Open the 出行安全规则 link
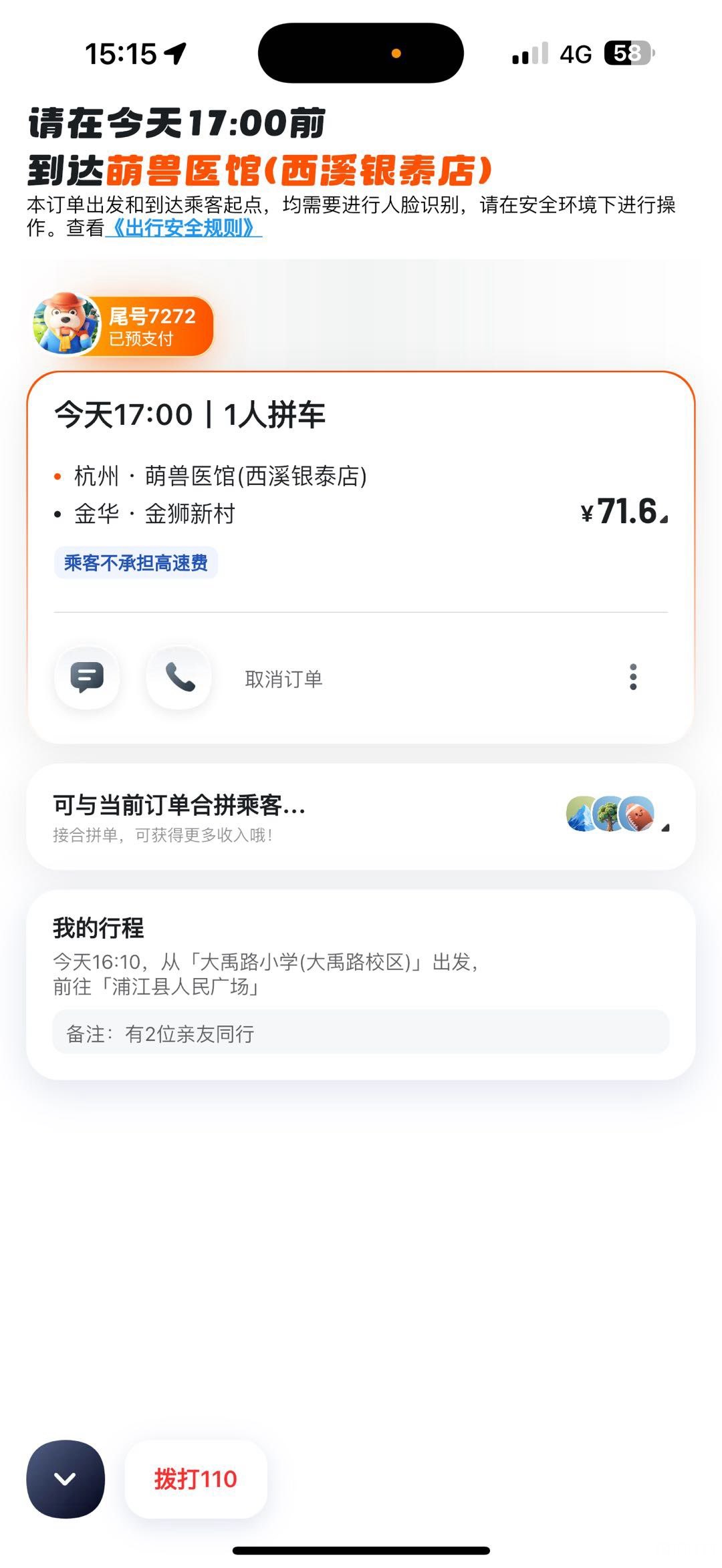722x1568 pixels. (x=183, y=228)
